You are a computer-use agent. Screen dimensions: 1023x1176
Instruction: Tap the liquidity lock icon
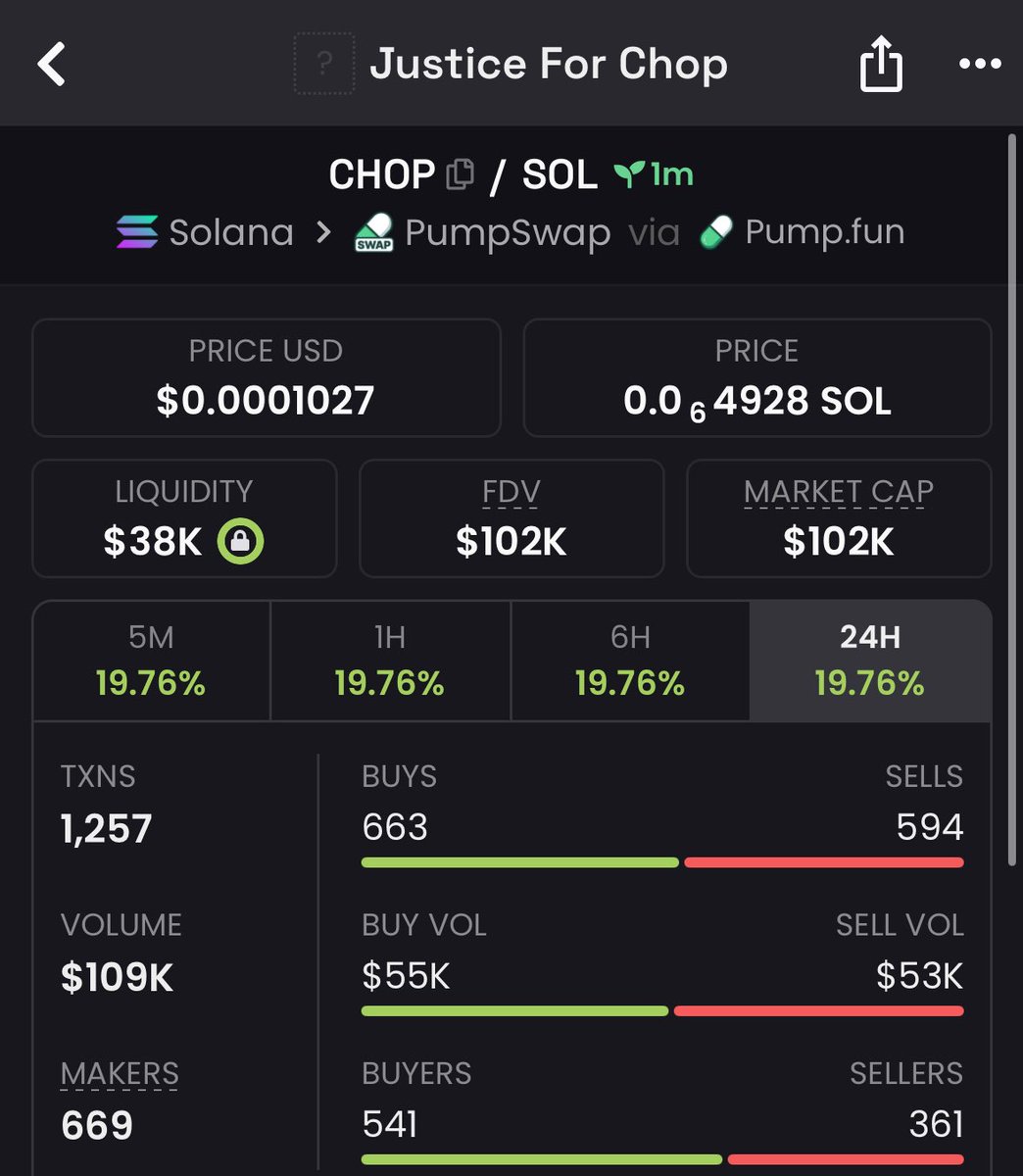point(240,541)
